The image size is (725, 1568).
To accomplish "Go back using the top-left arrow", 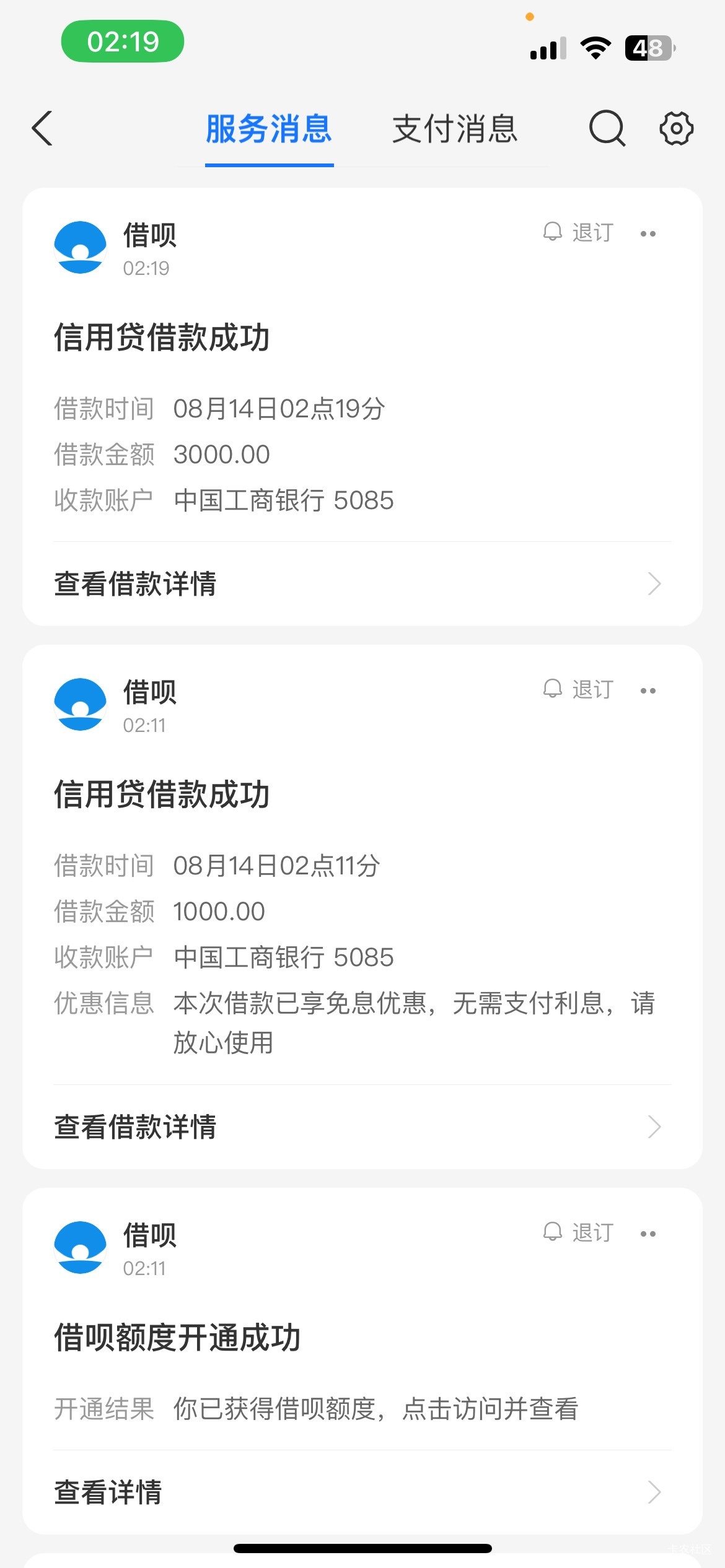I will point(42,128).
